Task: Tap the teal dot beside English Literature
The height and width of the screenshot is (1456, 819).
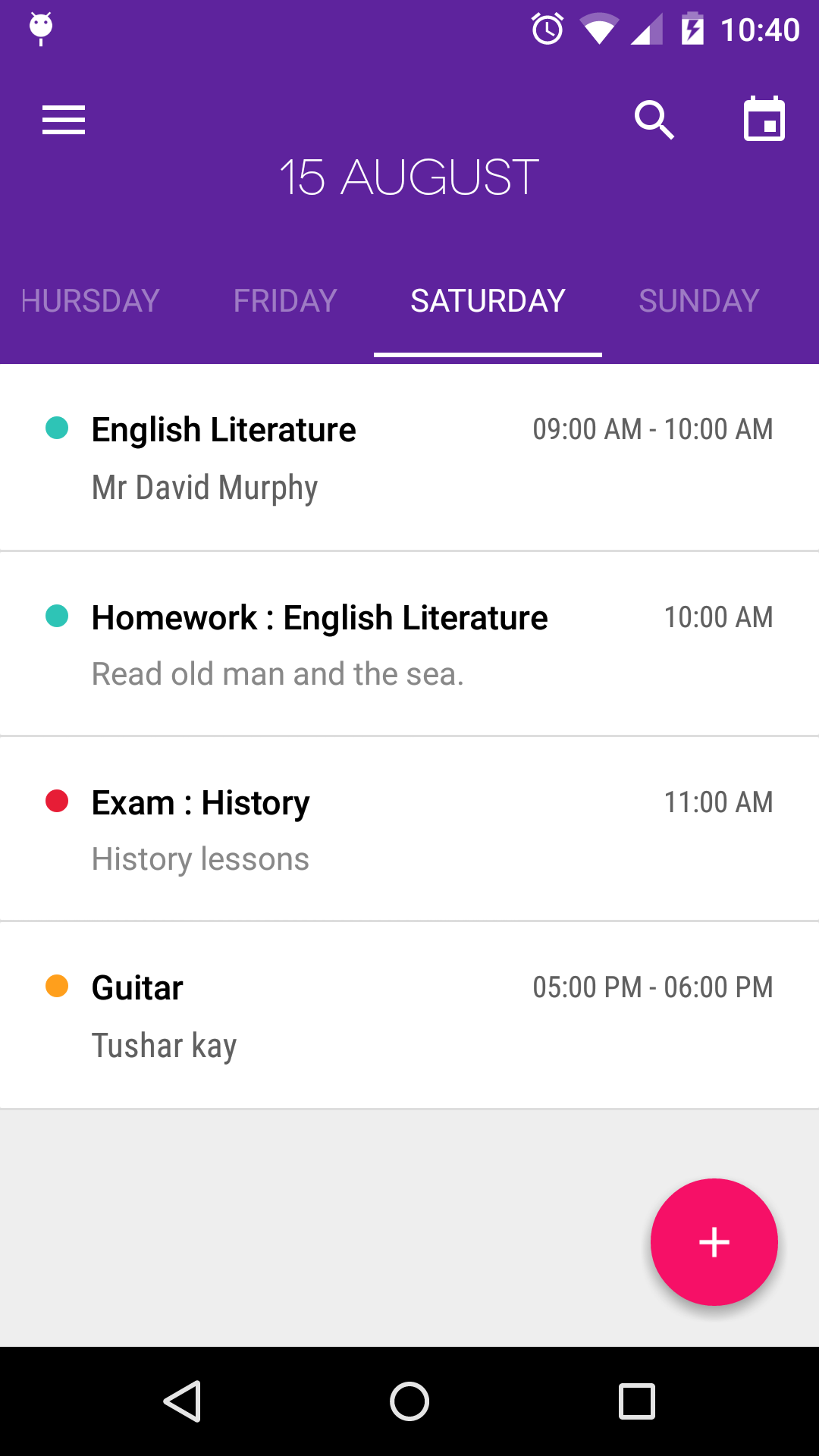Action: [55, 428]
